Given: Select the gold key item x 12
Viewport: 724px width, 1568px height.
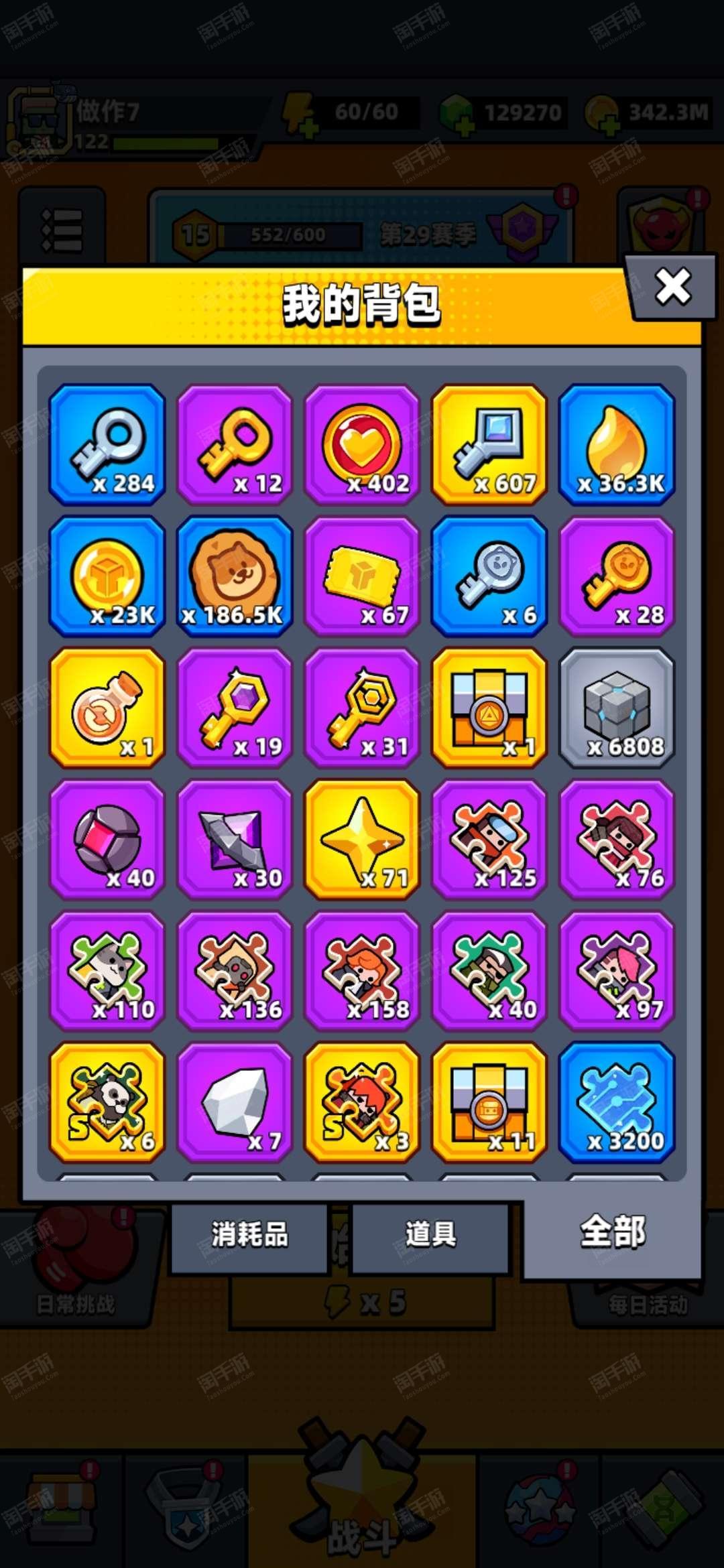Looking at the screenshot, I should 235,444.
